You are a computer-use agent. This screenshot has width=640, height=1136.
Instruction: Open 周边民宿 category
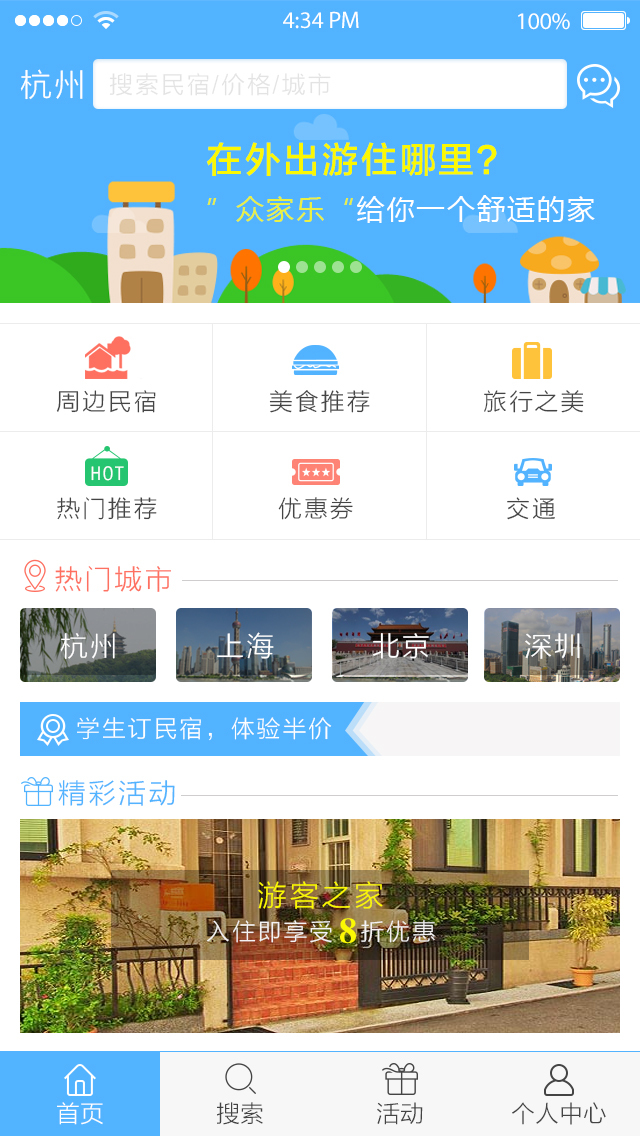pyautogui.click(x=106, y=377)
